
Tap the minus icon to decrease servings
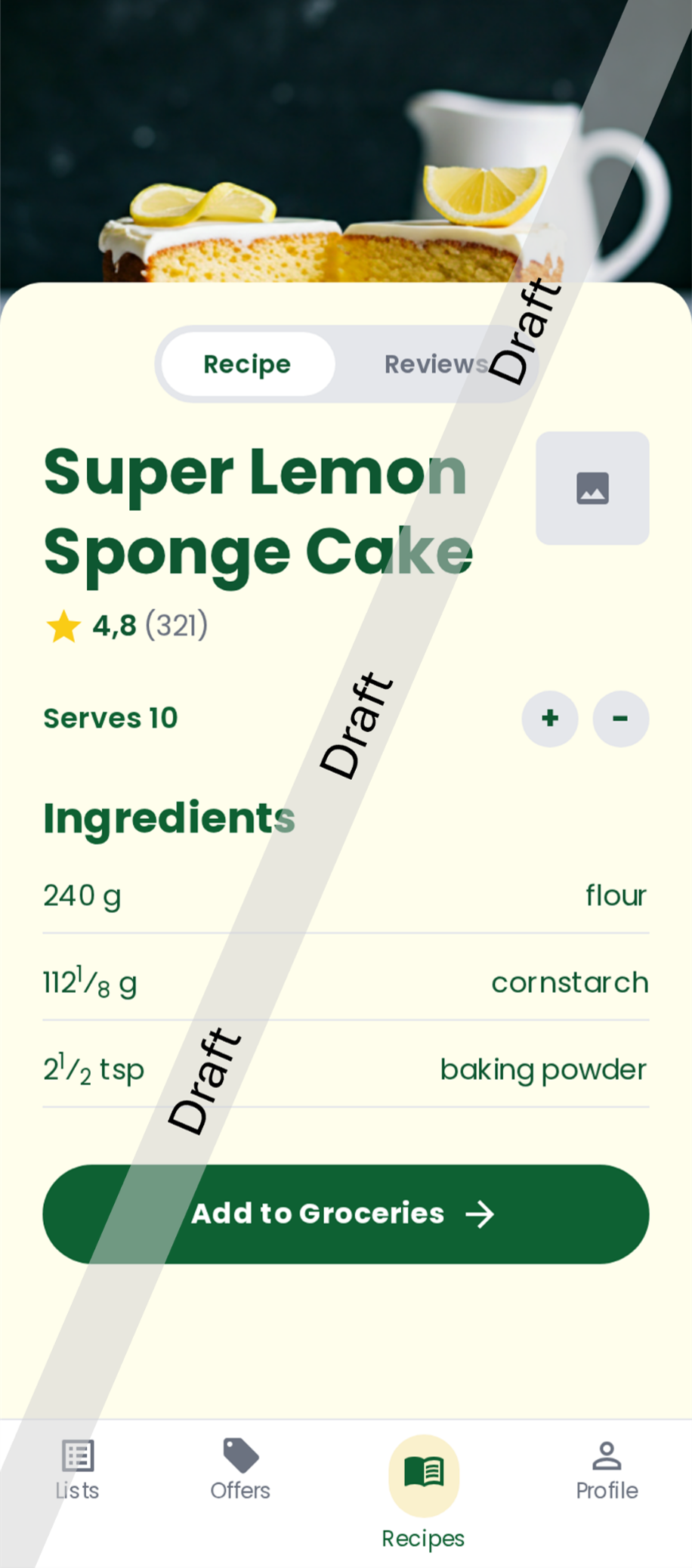click(619, 719)
